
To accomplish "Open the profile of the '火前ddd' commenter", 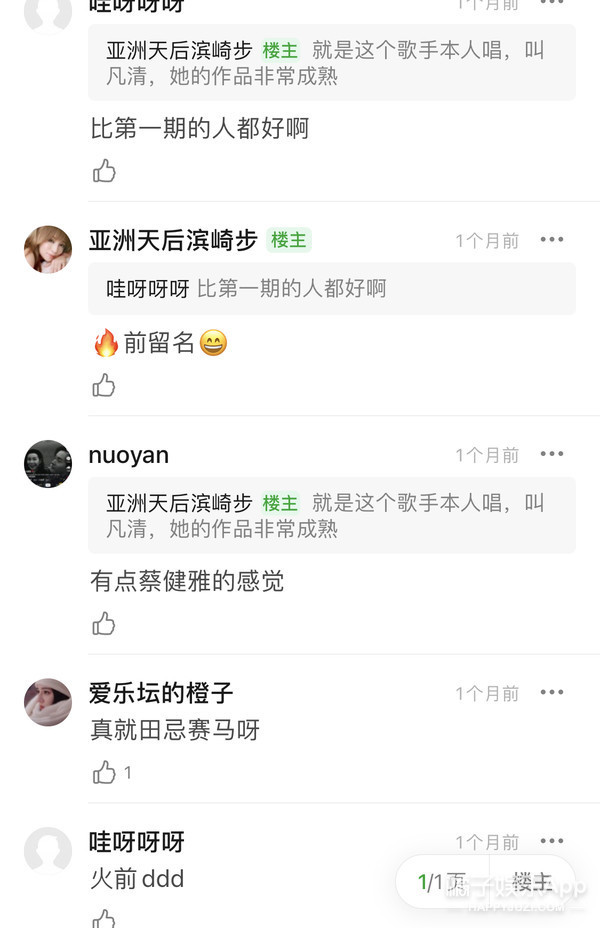I will coord(48,851).
